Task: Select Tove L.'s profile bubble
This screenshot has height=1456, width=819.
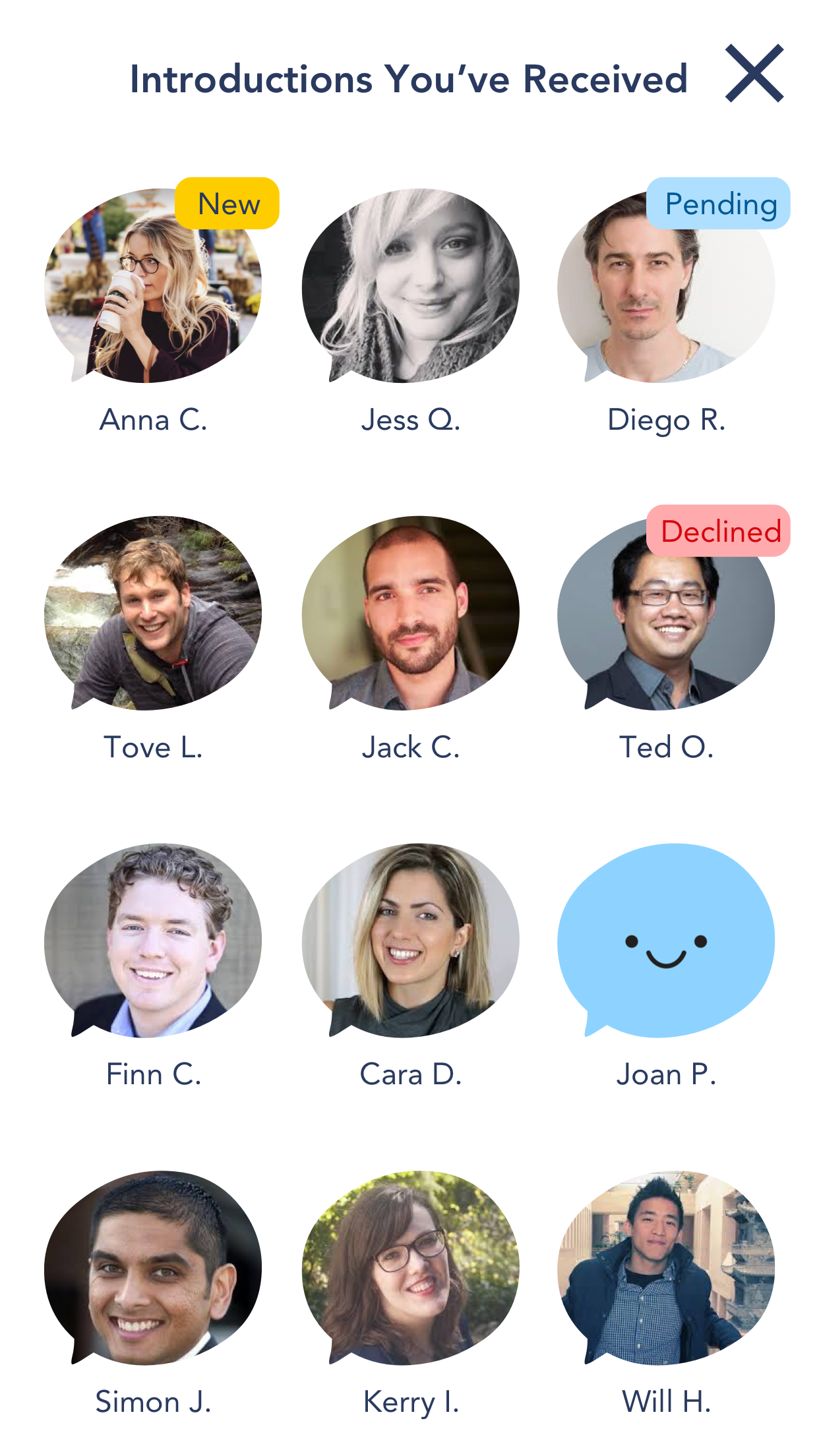Action: tap(153, 613)
